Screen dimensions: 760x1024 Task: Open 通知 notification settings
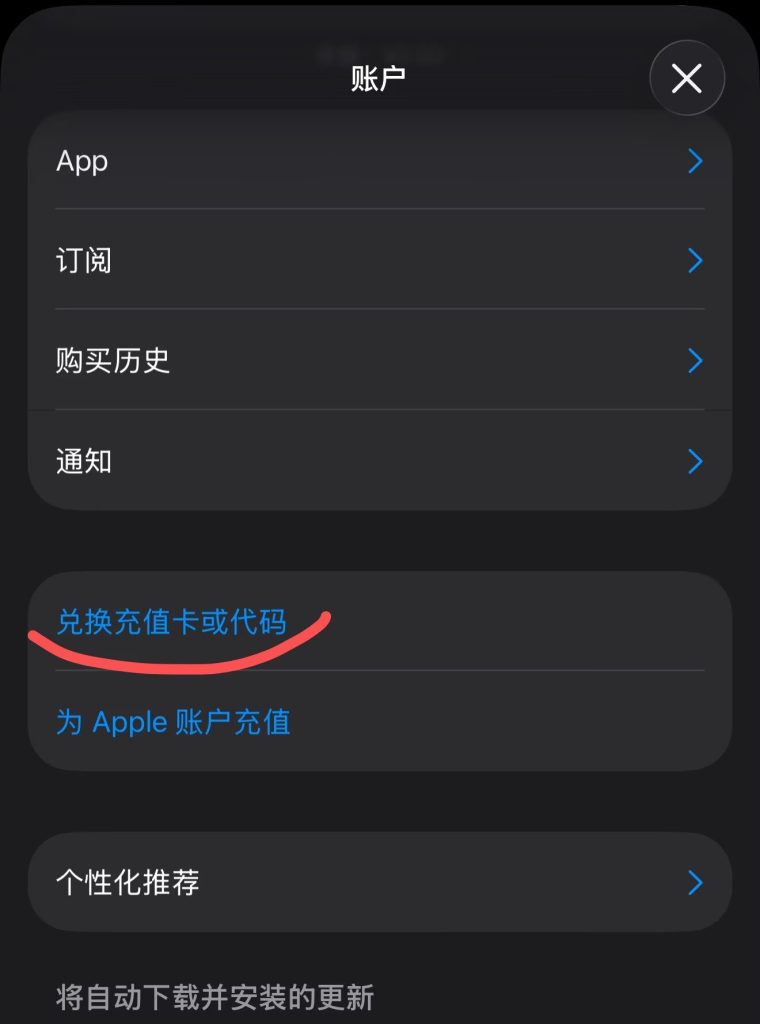380,461
